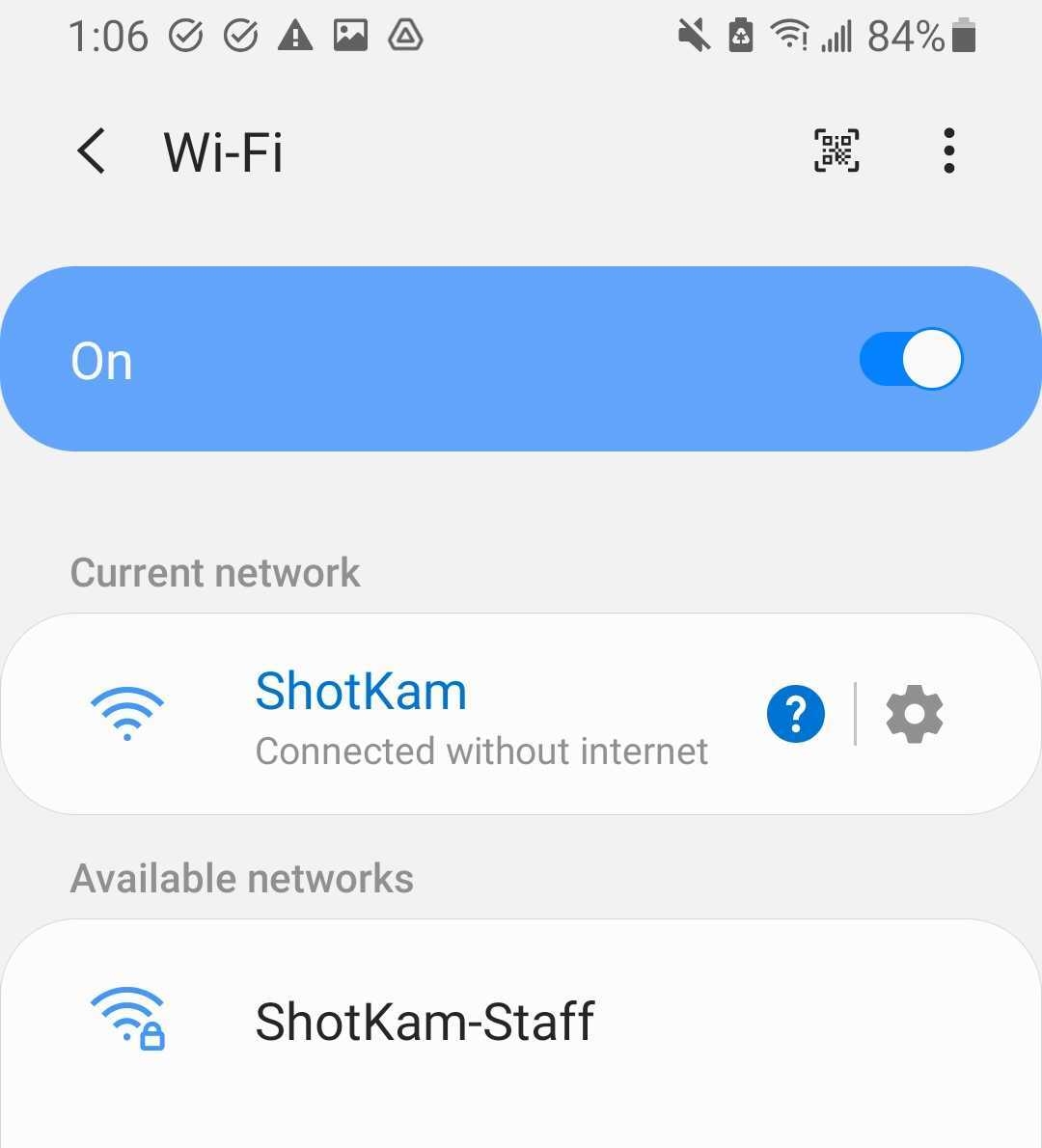Open ShotKam network settings gear

click(x=914, y=715)
